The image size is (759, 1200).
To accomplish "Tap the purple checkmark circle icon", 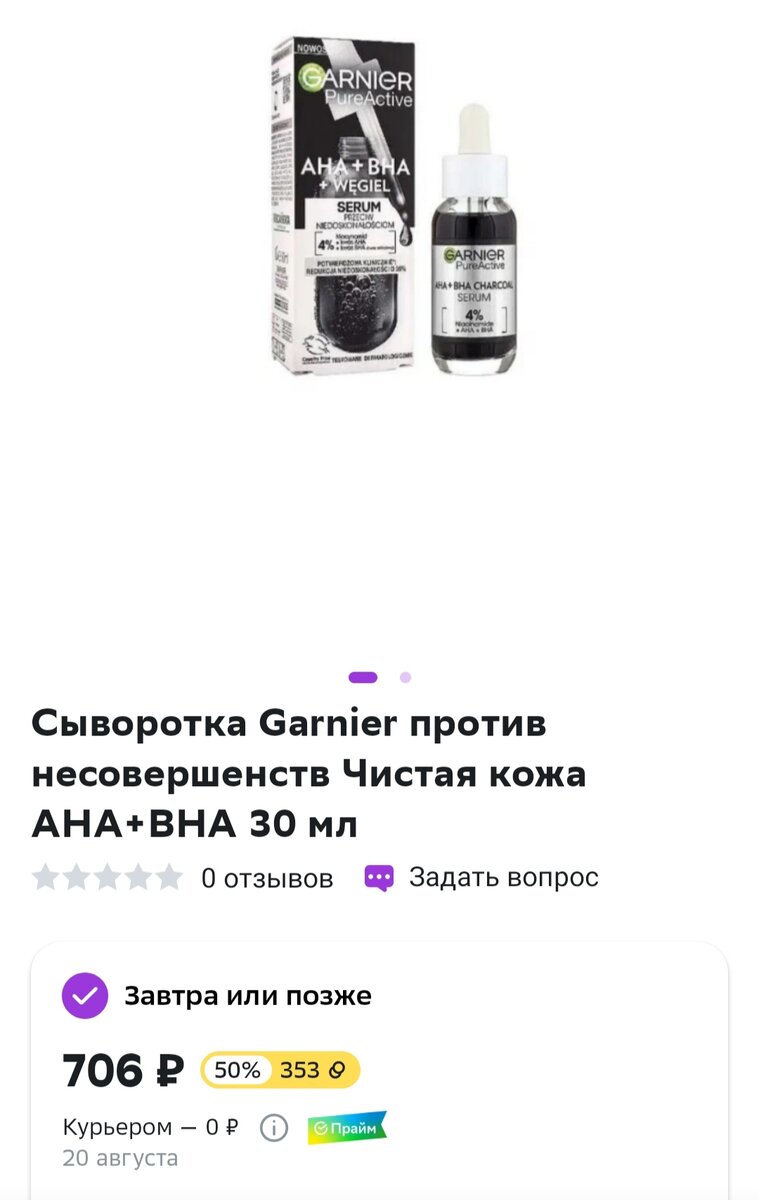I will pyautogui.click(x=83, y=995).
